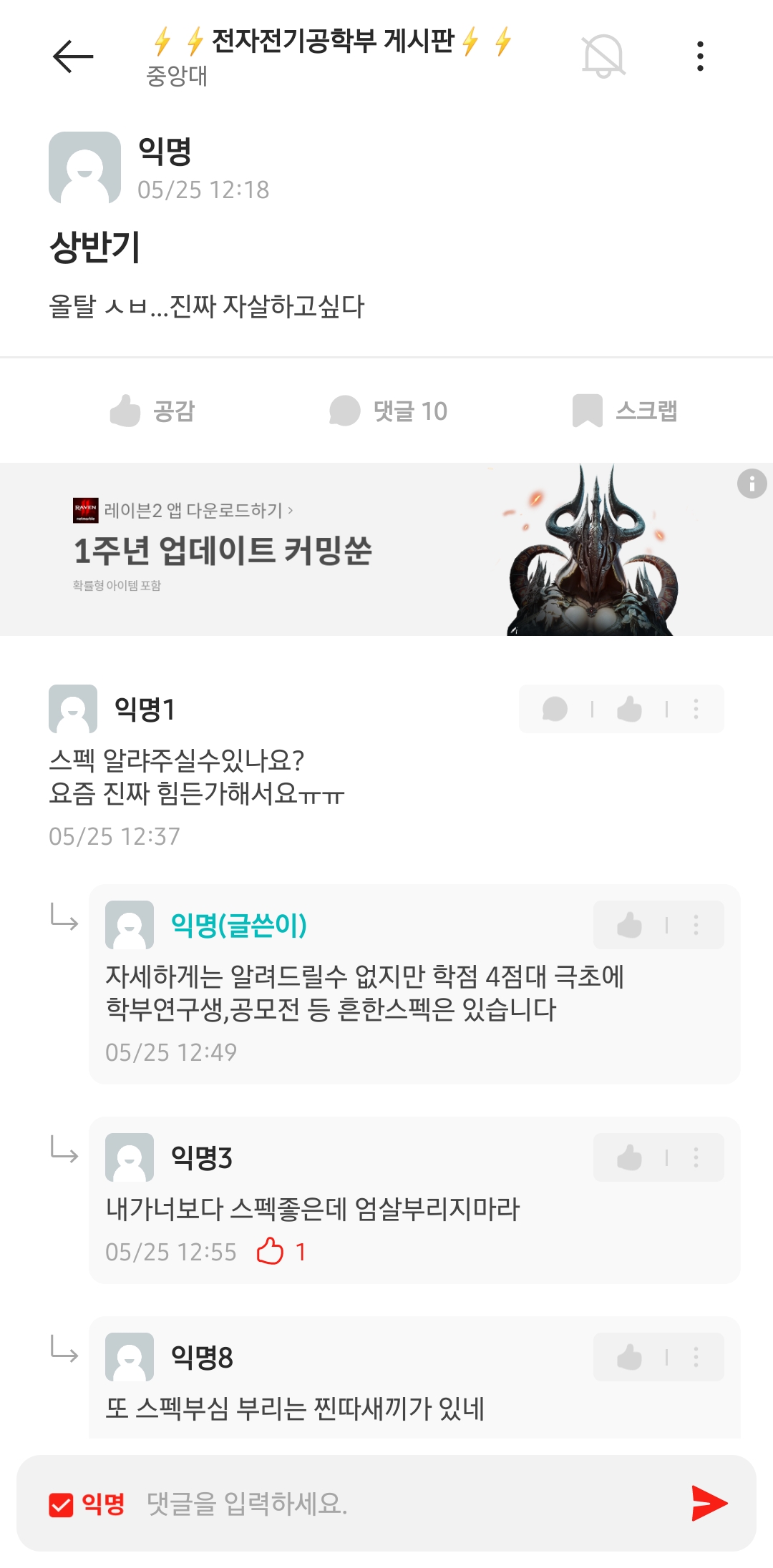Reply to 익명1's comment
773x1568 pixels.
coord(555,709)
